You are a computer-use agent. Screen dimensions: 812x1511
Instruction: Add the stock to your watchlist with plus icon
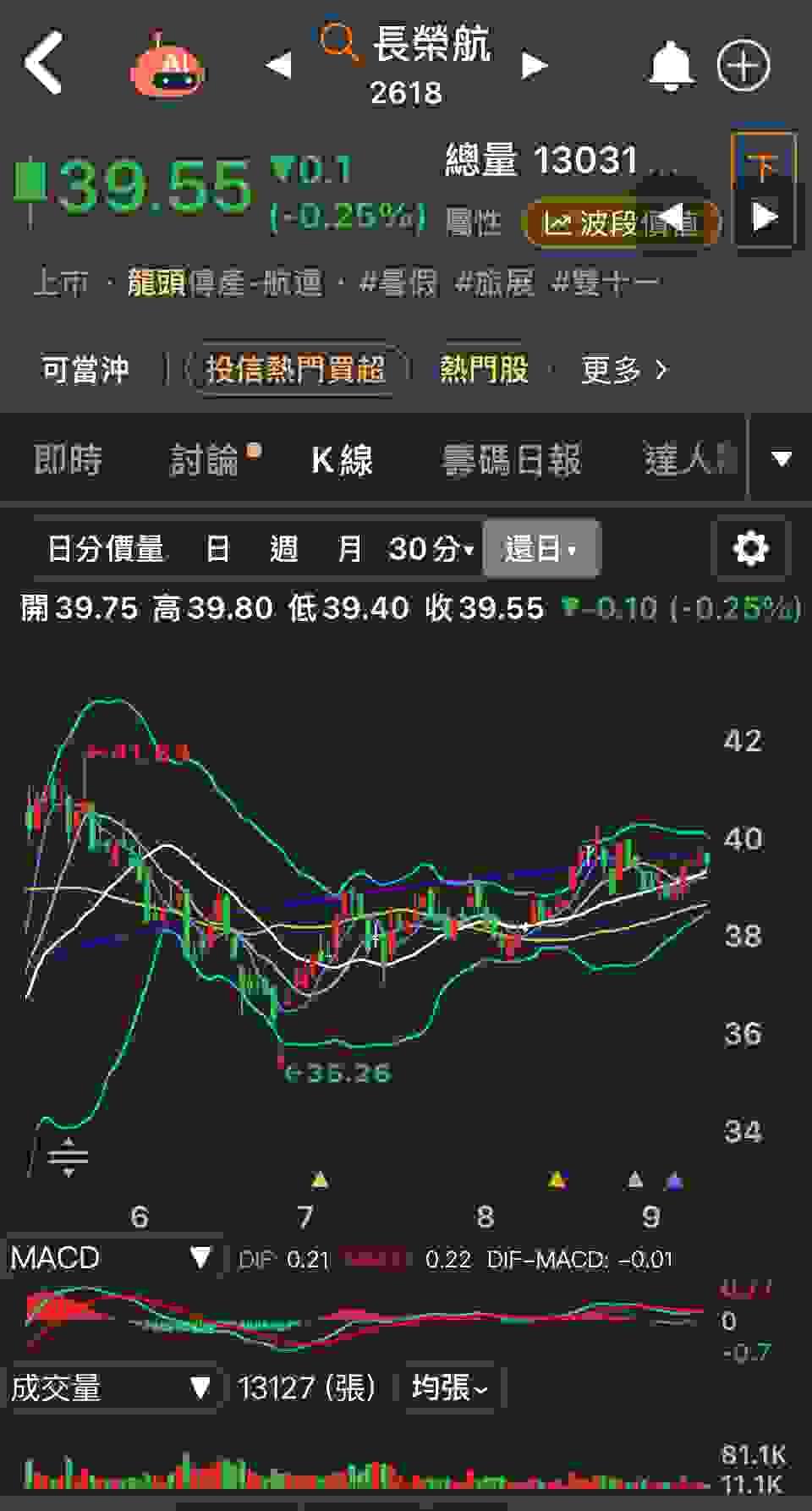tap(743, 65)
